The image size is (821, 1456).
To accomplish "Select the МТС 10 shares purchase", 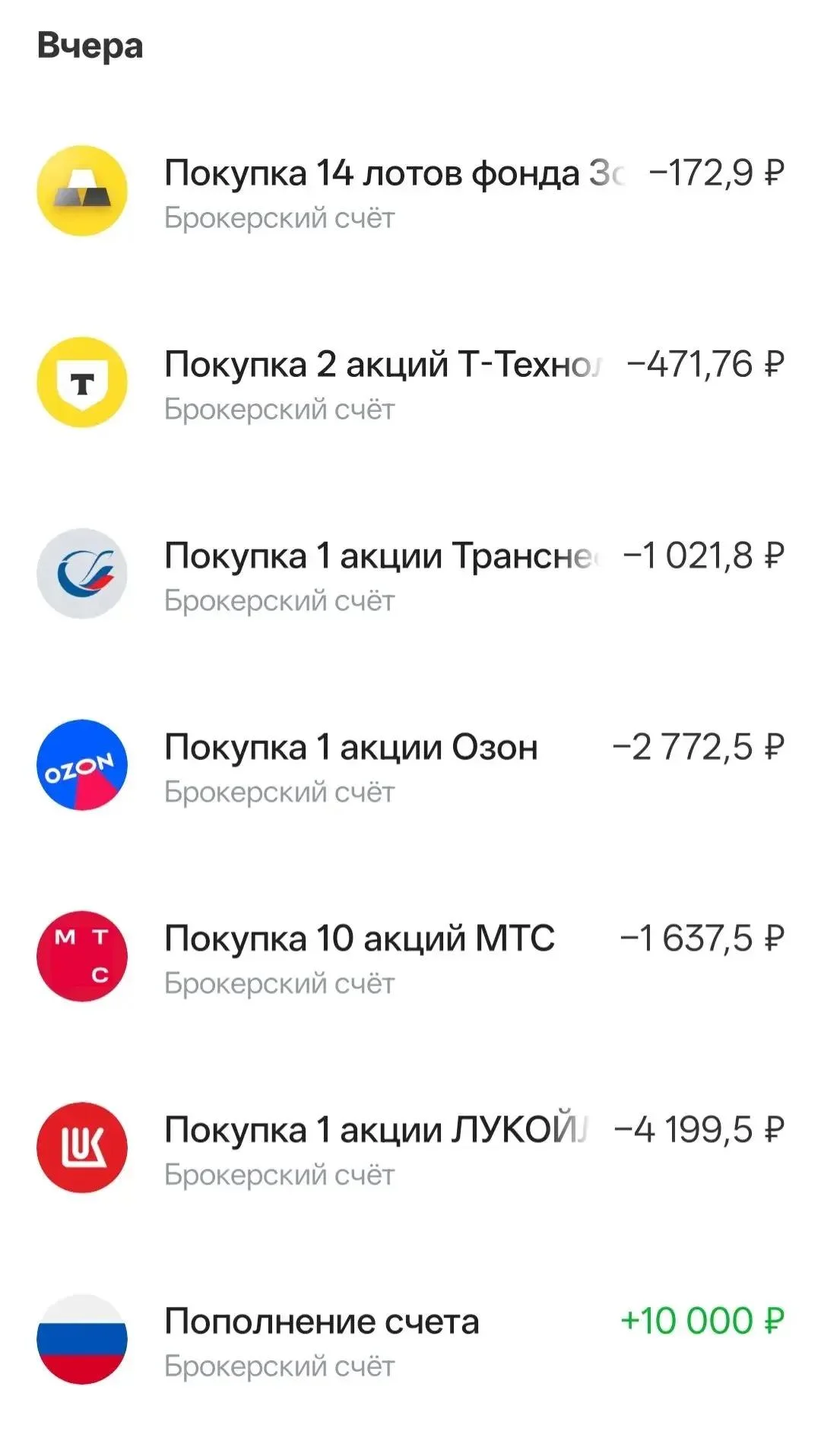I will click(x=410, y=957).
